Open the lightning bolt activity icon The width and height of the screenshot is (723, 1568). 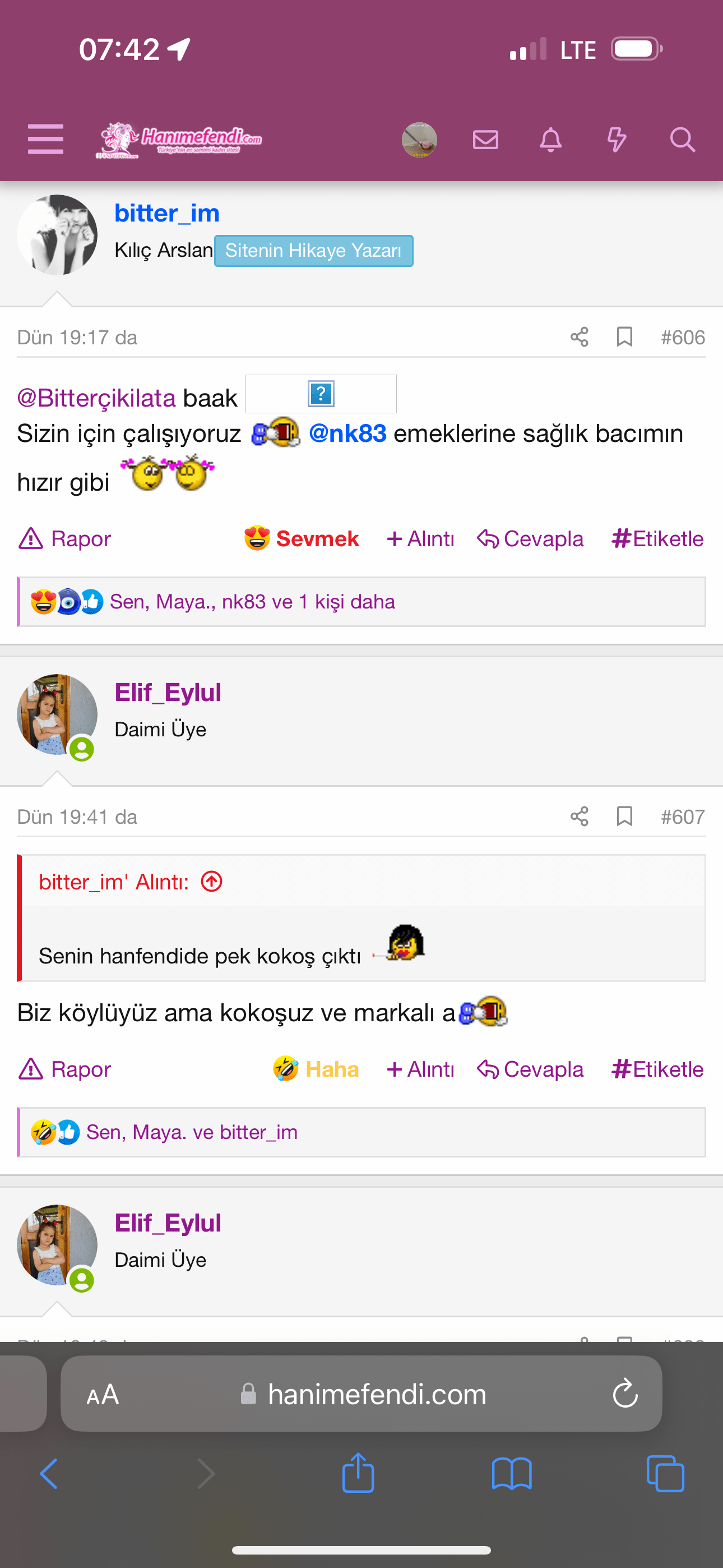coord(616,140)
